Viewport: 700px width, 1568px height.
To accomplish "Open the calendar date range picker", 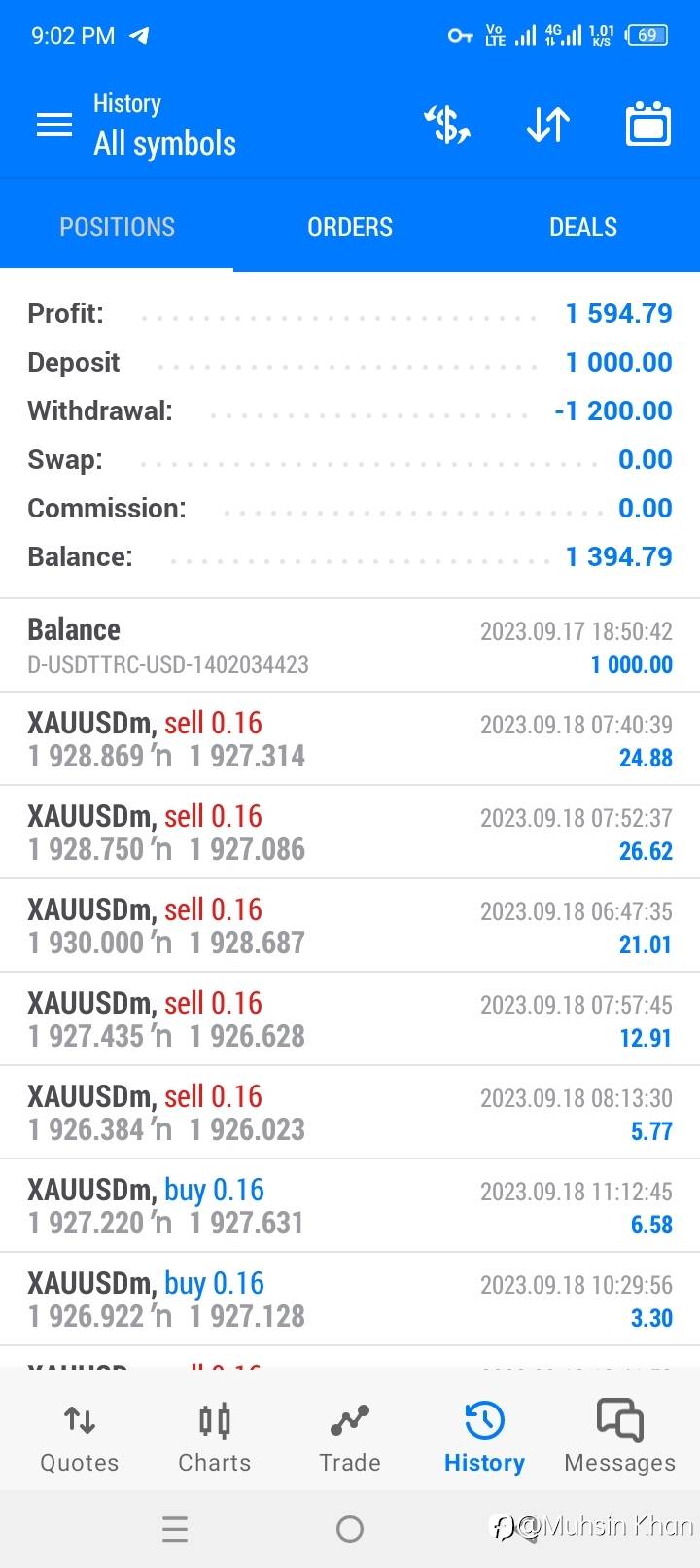I will click(x=648, y=124).
